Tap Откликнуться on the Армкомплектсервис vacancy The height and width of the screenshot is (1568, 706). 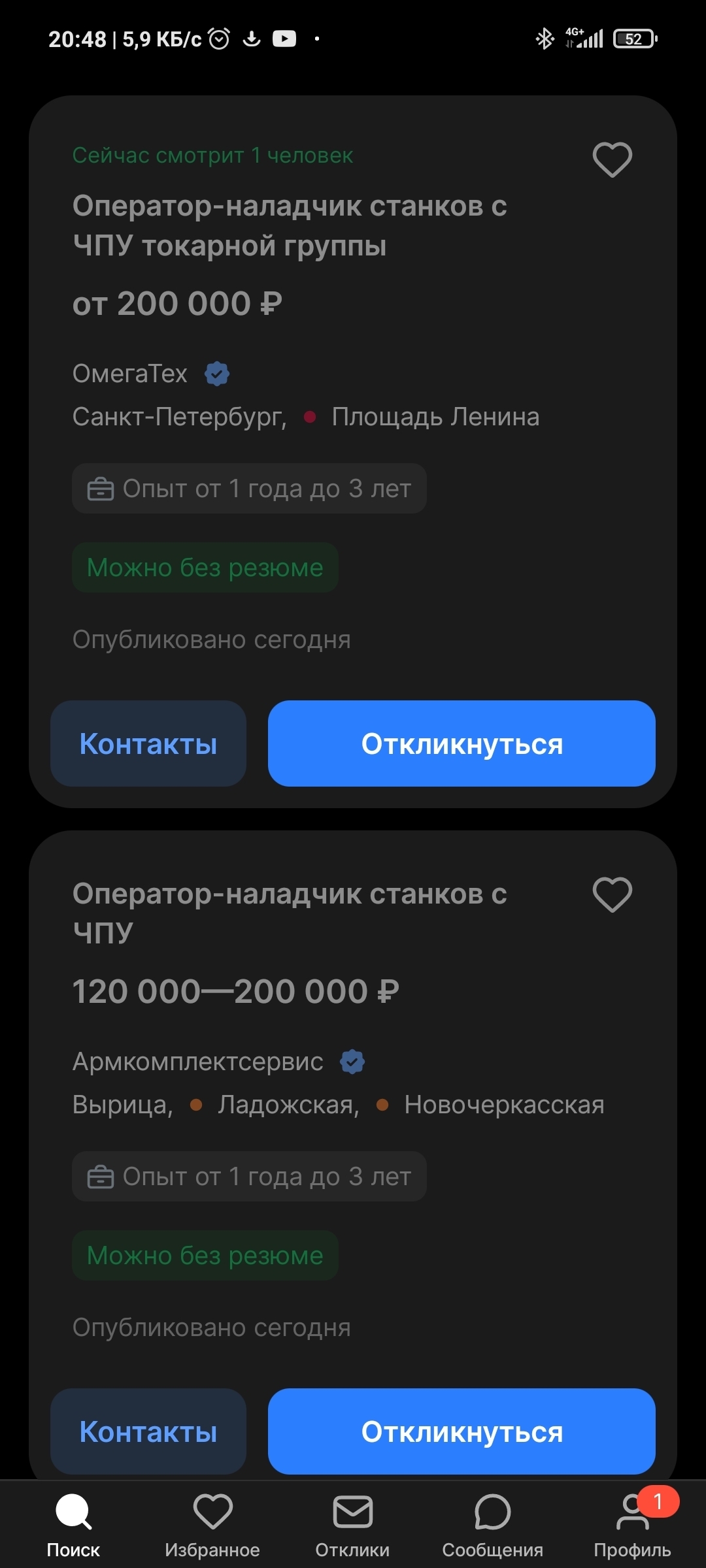462,1431
